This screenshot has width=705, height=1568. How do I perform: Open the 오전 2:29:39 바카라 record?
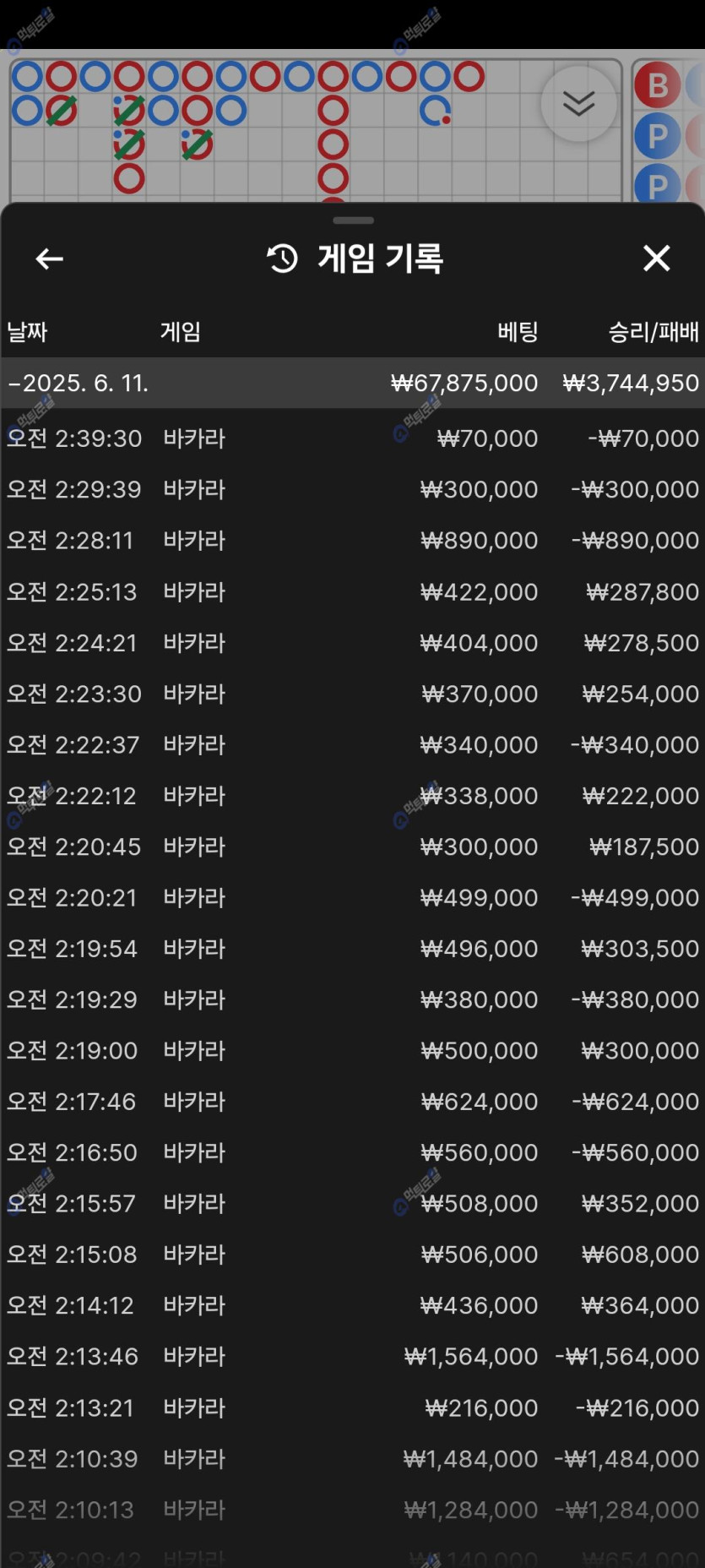click(352, 489)
